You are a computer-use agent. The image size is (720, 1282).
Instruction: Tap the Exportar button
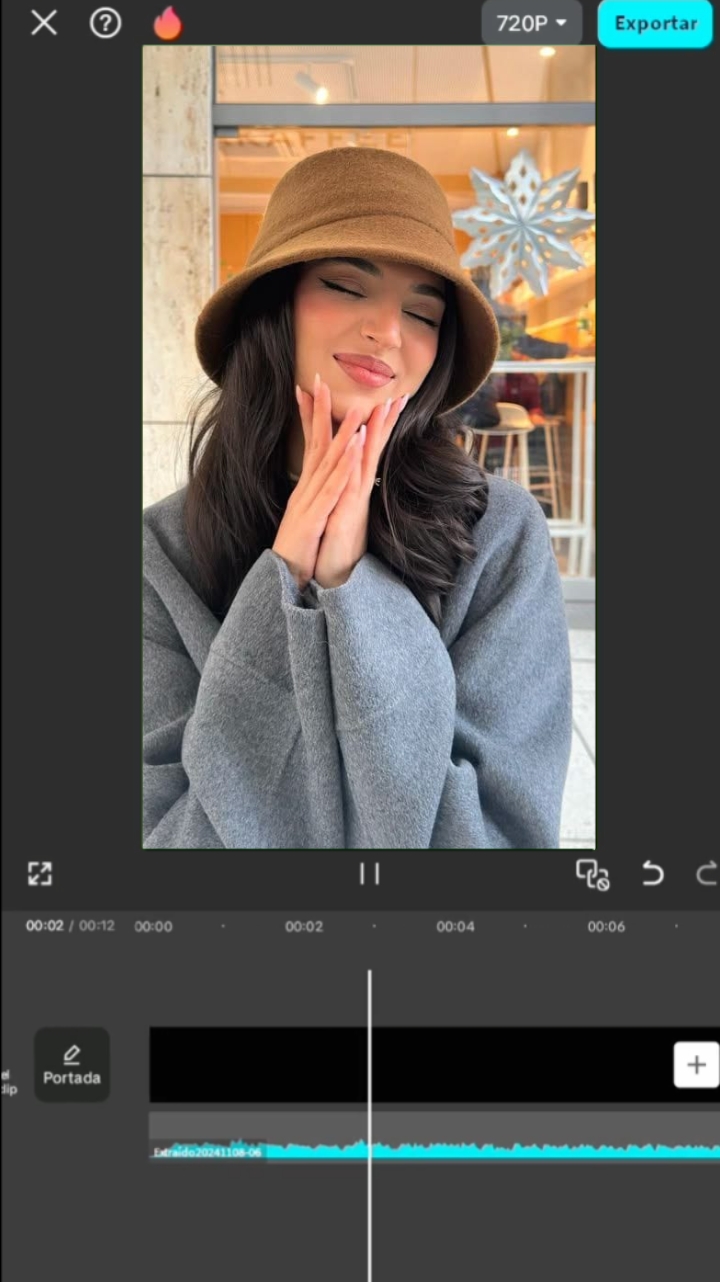(x=655, y=23)
